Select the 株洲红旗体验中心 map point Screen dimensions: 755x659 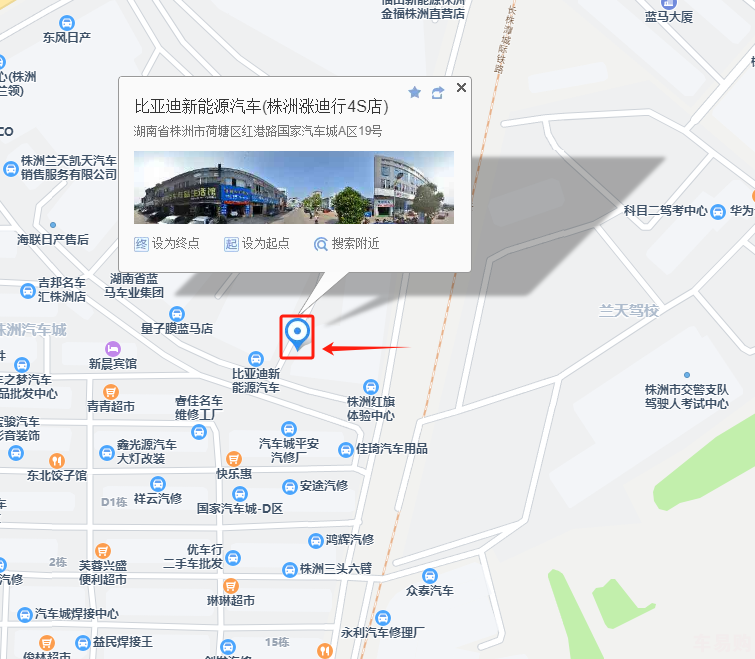point(371,387)
